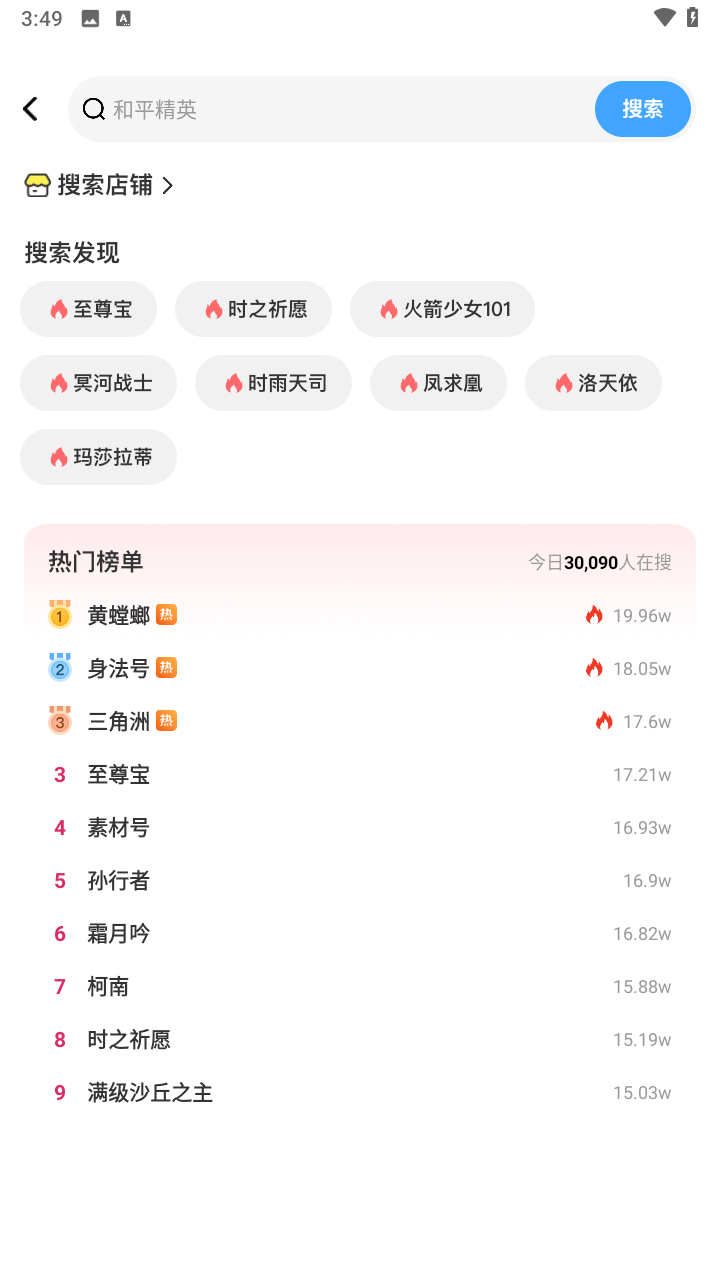Open 柯南 from the hot rankings list

point(108,986)
